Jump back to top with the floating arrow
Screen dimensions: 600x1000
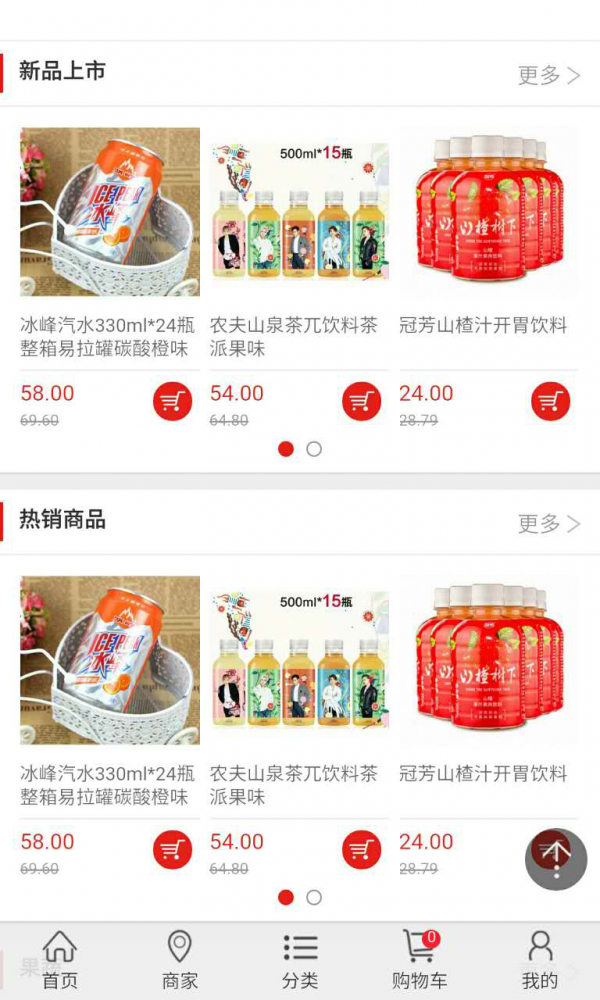click(x=556, y=858)
